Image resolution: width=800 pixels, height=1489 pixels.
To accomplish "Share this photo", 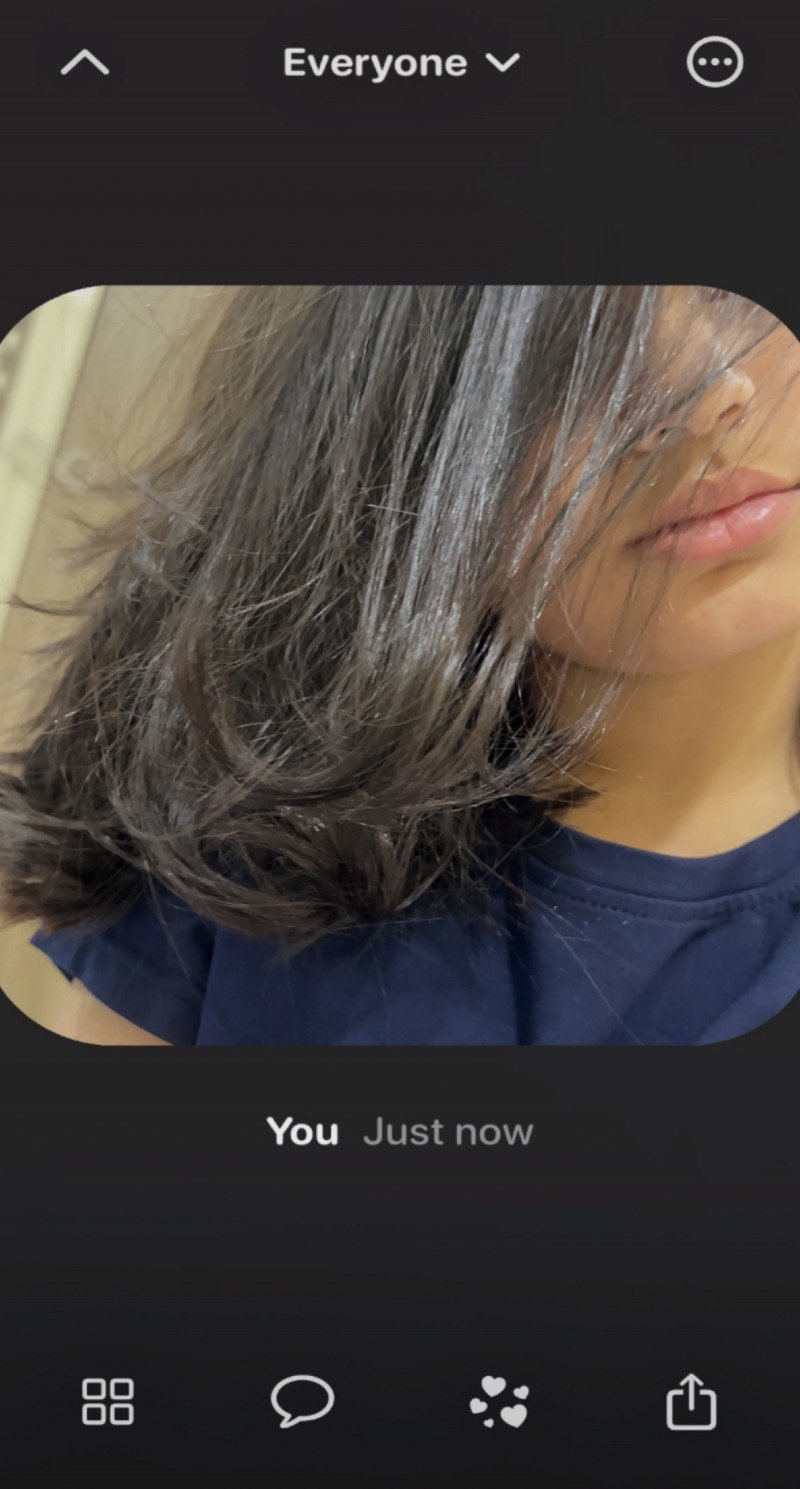I will click(x=691, y=1401).
